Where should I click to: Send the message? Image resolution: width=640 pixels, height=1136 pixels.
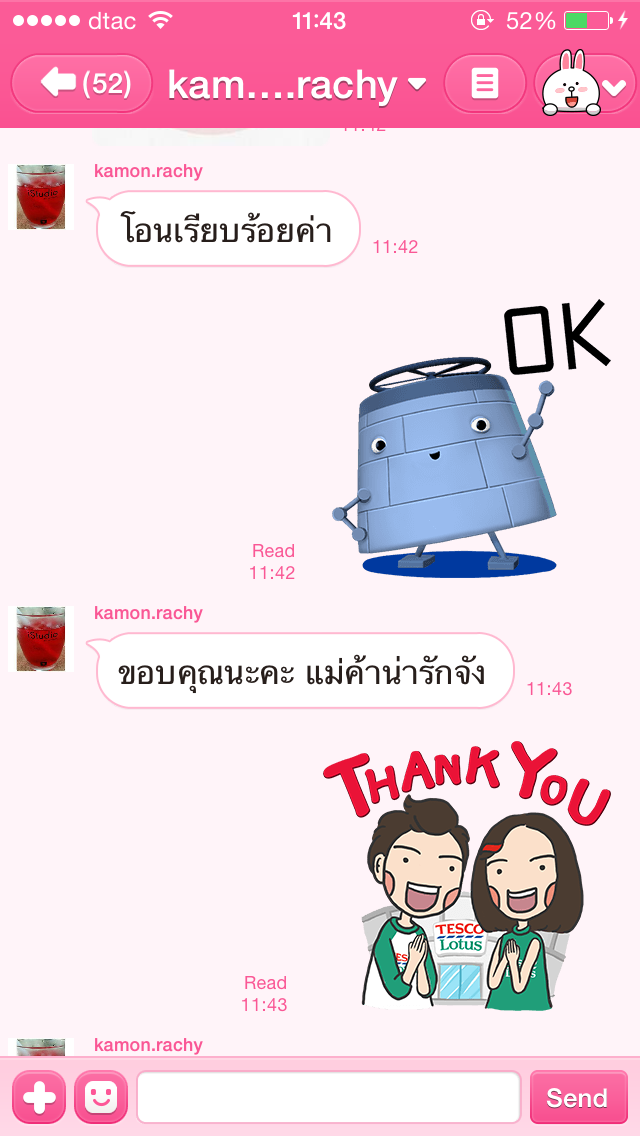[x=577, y=1097]
